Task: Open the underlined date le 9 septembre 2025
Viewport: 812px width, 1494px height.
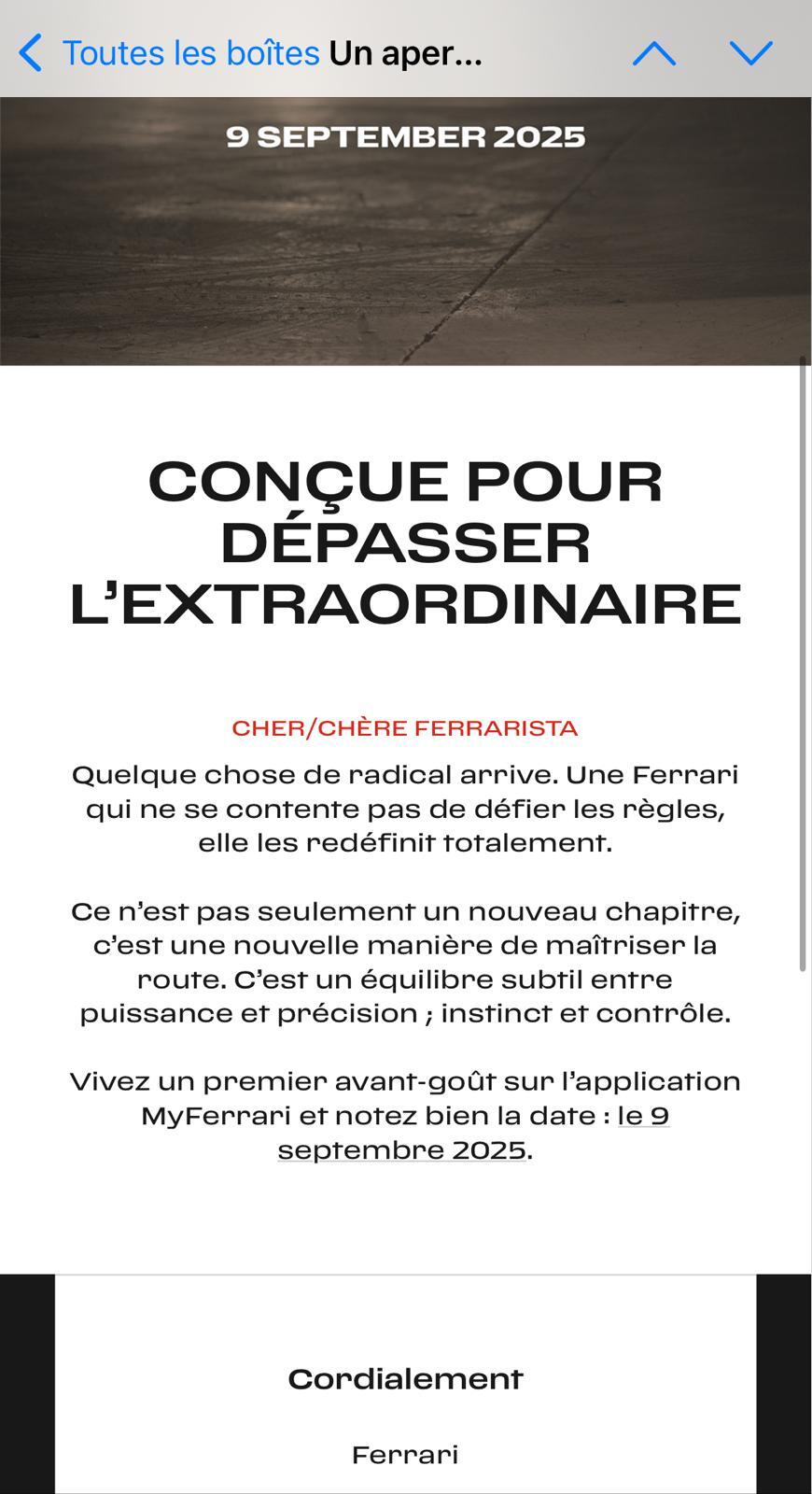Action: tap(402, 1149)
